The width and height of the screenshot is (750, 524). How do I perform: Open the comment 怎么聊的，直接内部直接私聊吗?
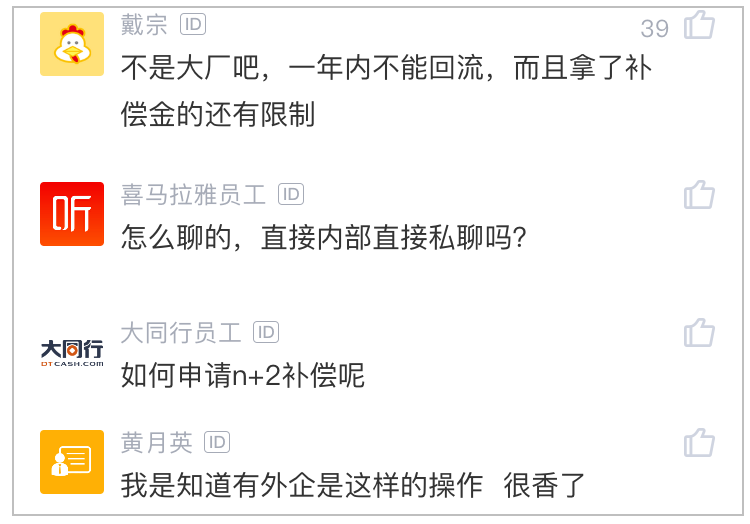click(x=323, y=238)
